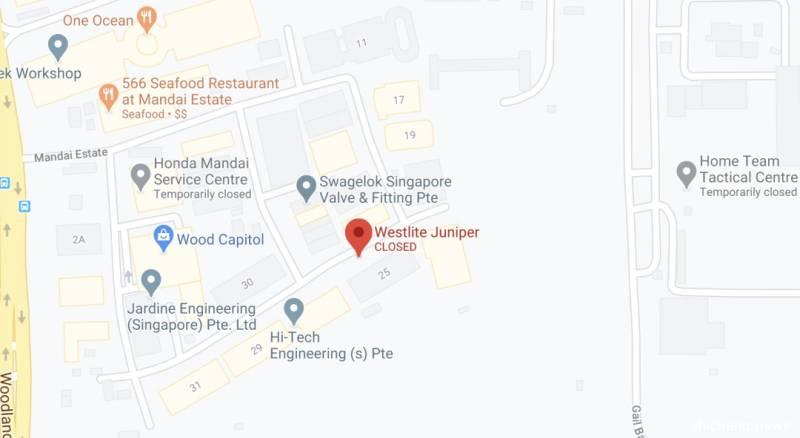Select Jardine Engineering (Singapore) Pte. Ltd pin
This screenshot has width=800, height=438.
[151, 281]
